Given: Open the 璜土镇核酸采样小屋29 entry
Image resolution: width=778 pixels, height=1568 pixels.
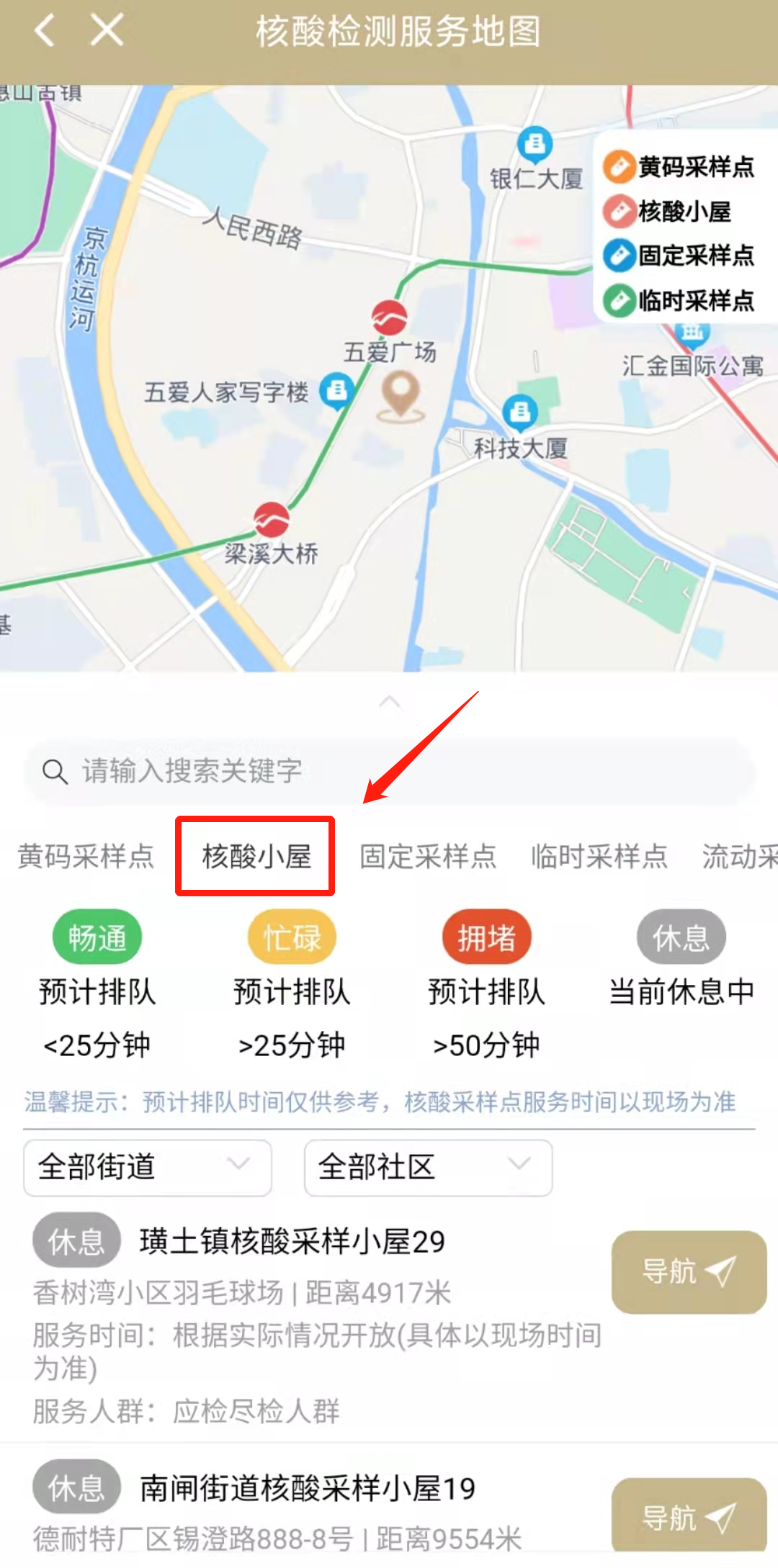Looking at the screenshot, I should coord(292,1241).
